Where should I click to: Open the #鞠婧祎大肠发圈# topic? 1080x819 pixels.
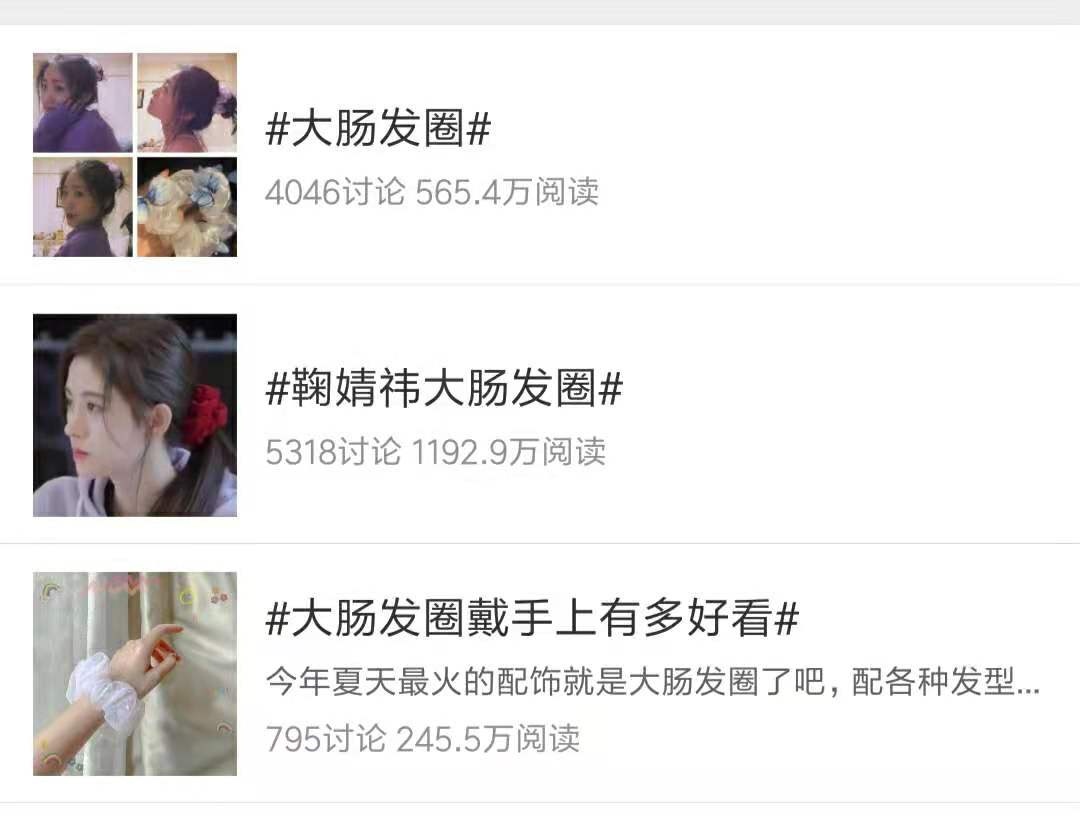(x=444, y=388)
